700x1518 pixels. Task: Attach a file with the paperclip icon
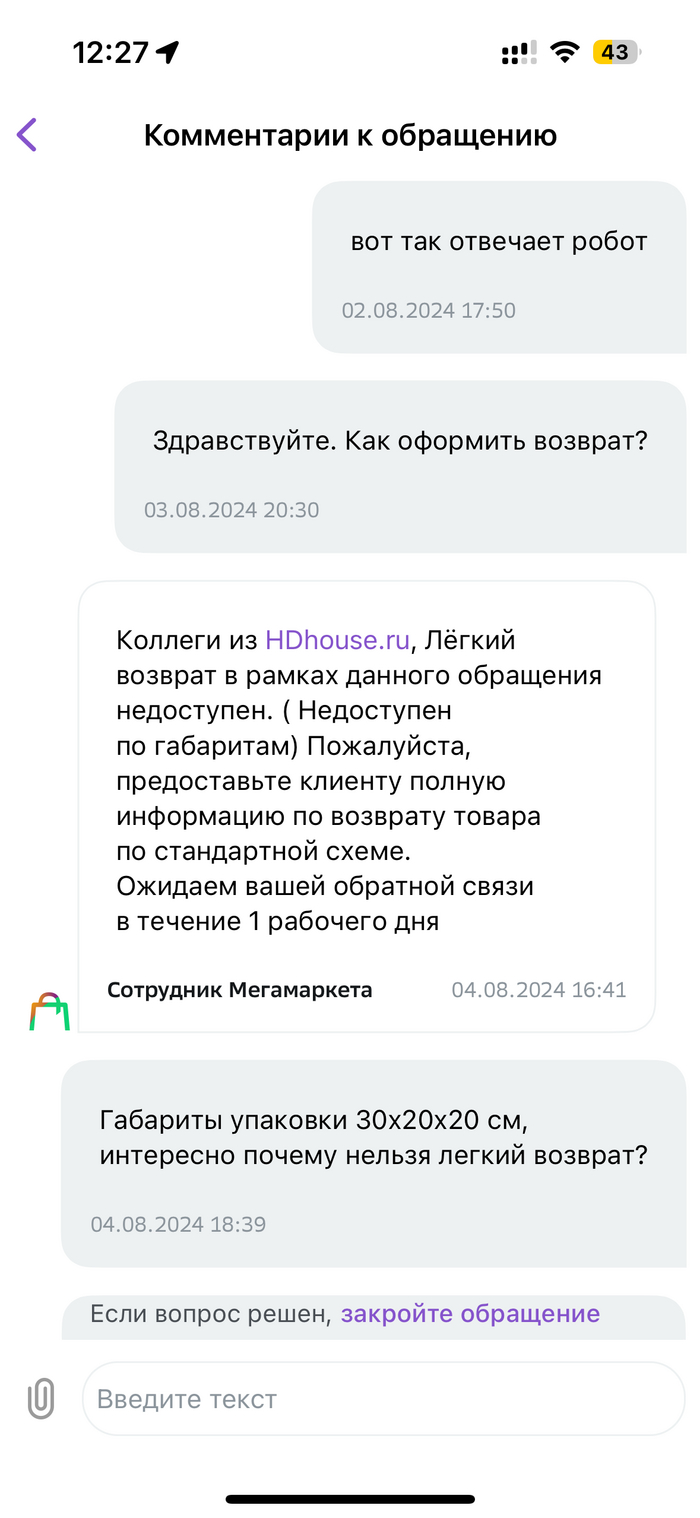[41, 1398]
